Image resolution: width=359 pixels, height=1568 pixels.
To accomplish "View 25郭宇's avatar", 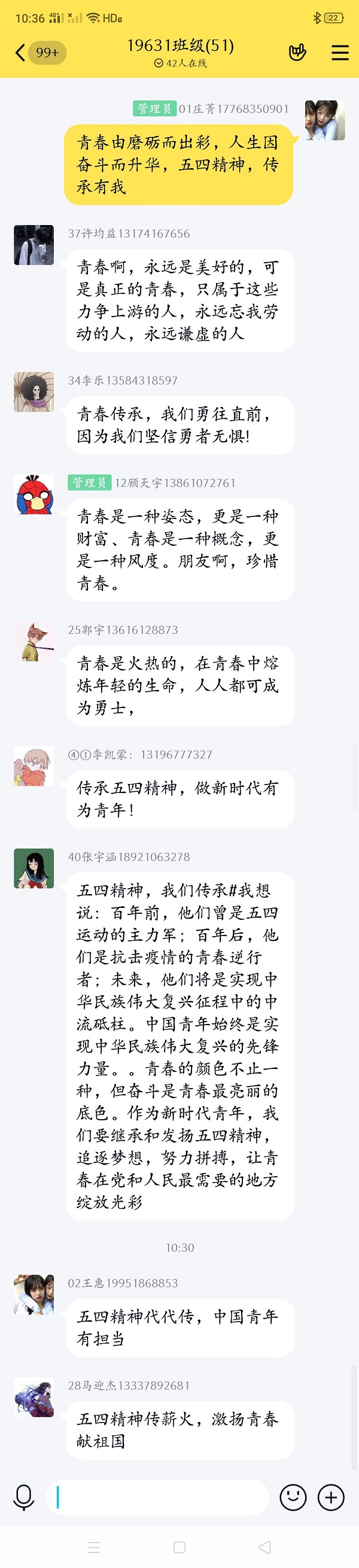I will click(x=34, y=642).
